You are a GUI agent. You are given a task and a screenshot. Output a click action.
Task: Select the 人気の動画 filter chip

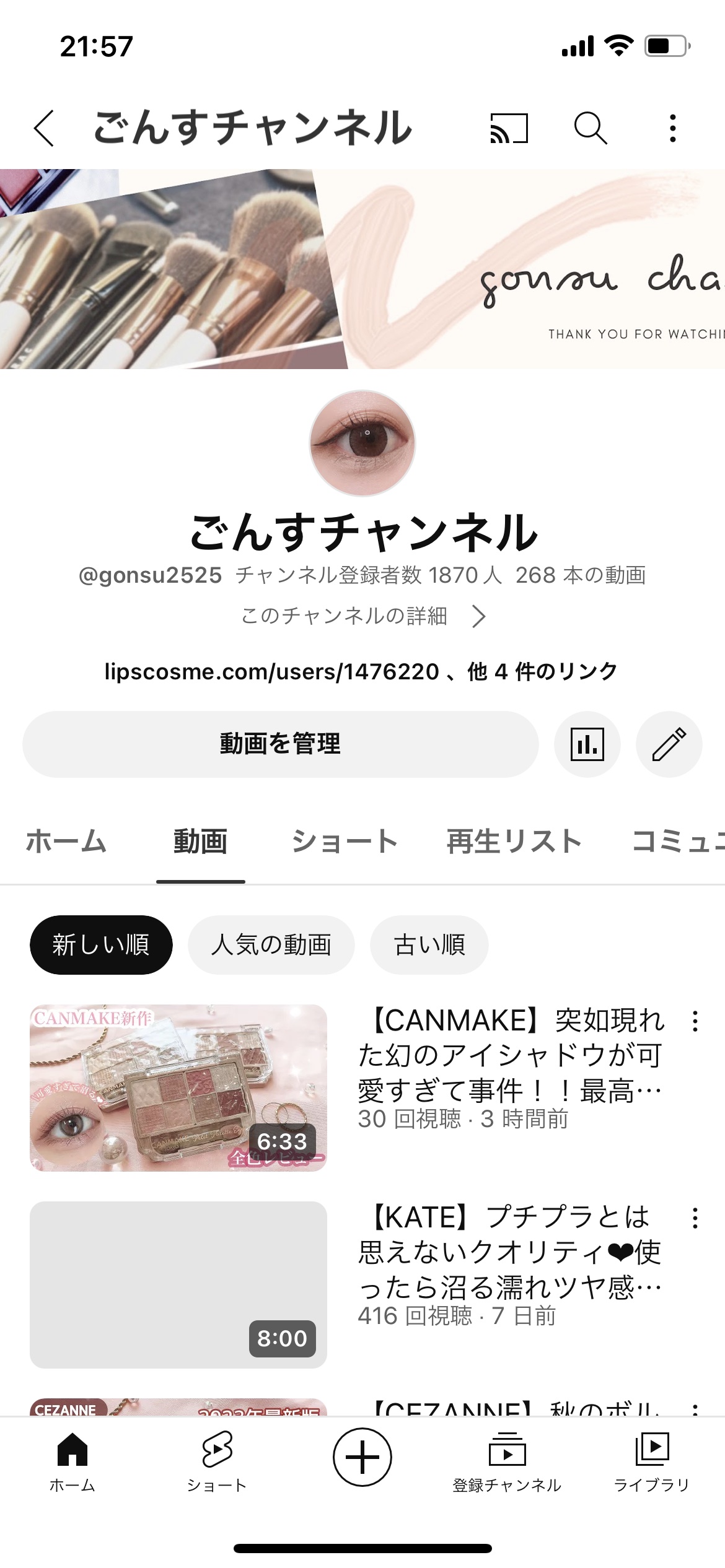[272, 944]
